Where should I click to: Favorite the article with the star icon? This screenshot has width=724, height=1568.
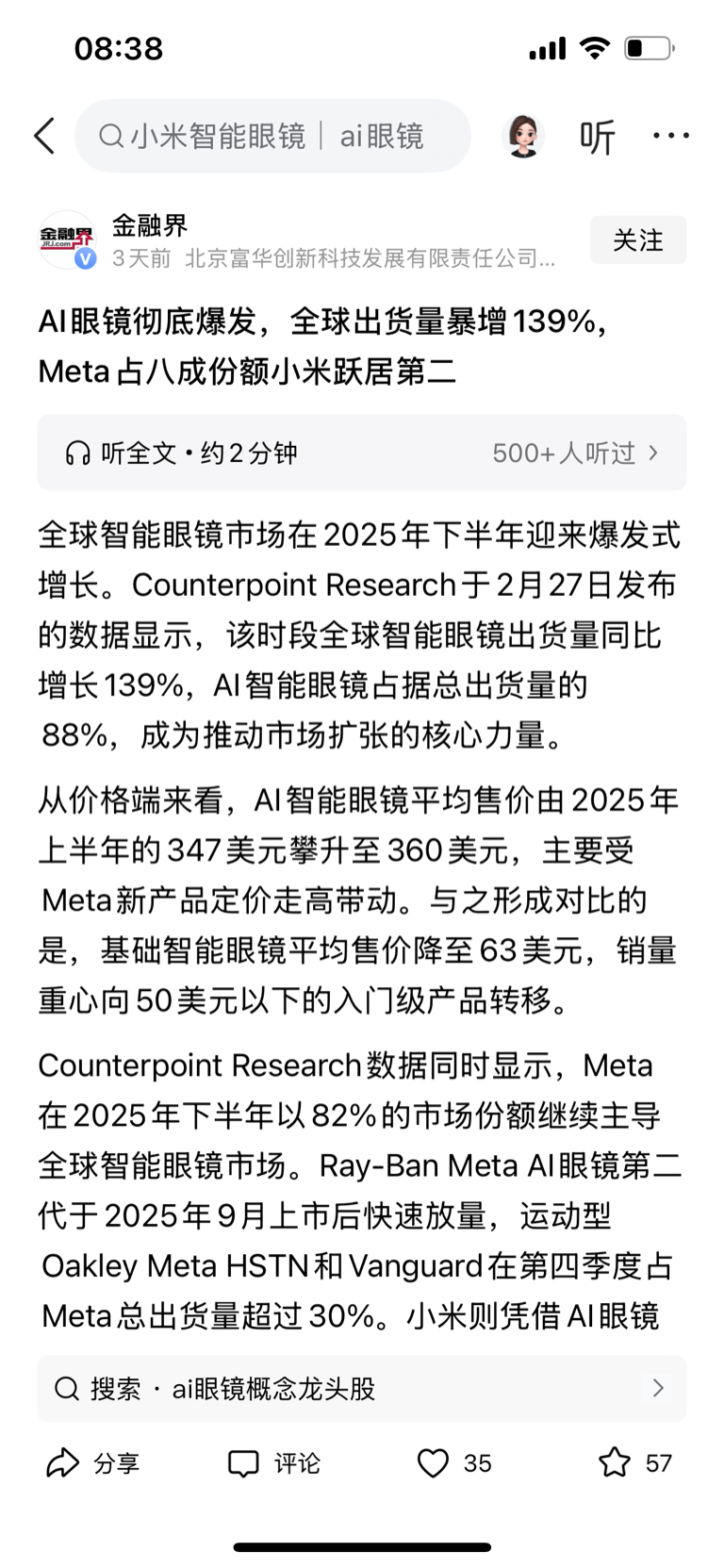[615, 1462]
